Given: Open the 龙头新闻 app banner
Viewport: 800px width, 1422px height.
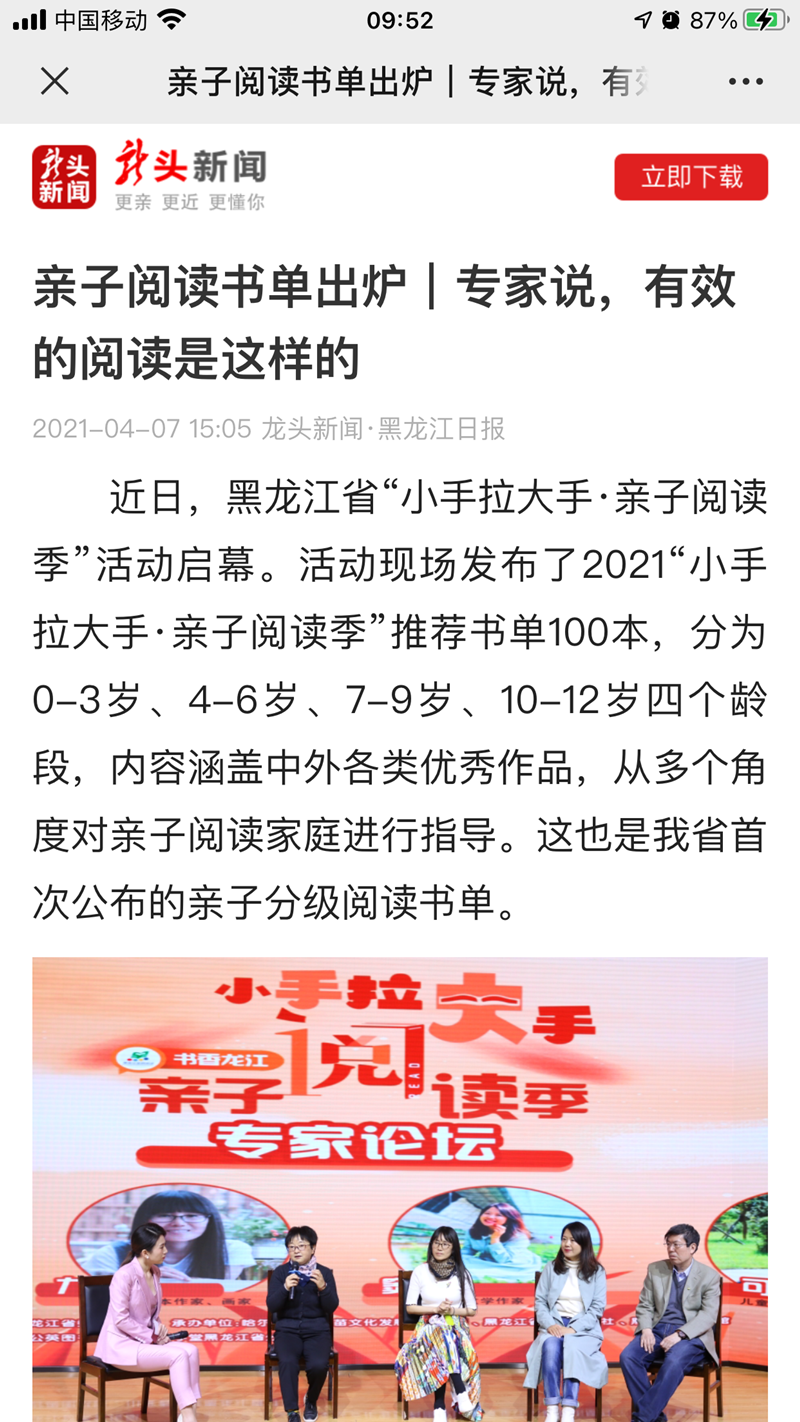Looking at the screenshot, I should coord(150,177).
